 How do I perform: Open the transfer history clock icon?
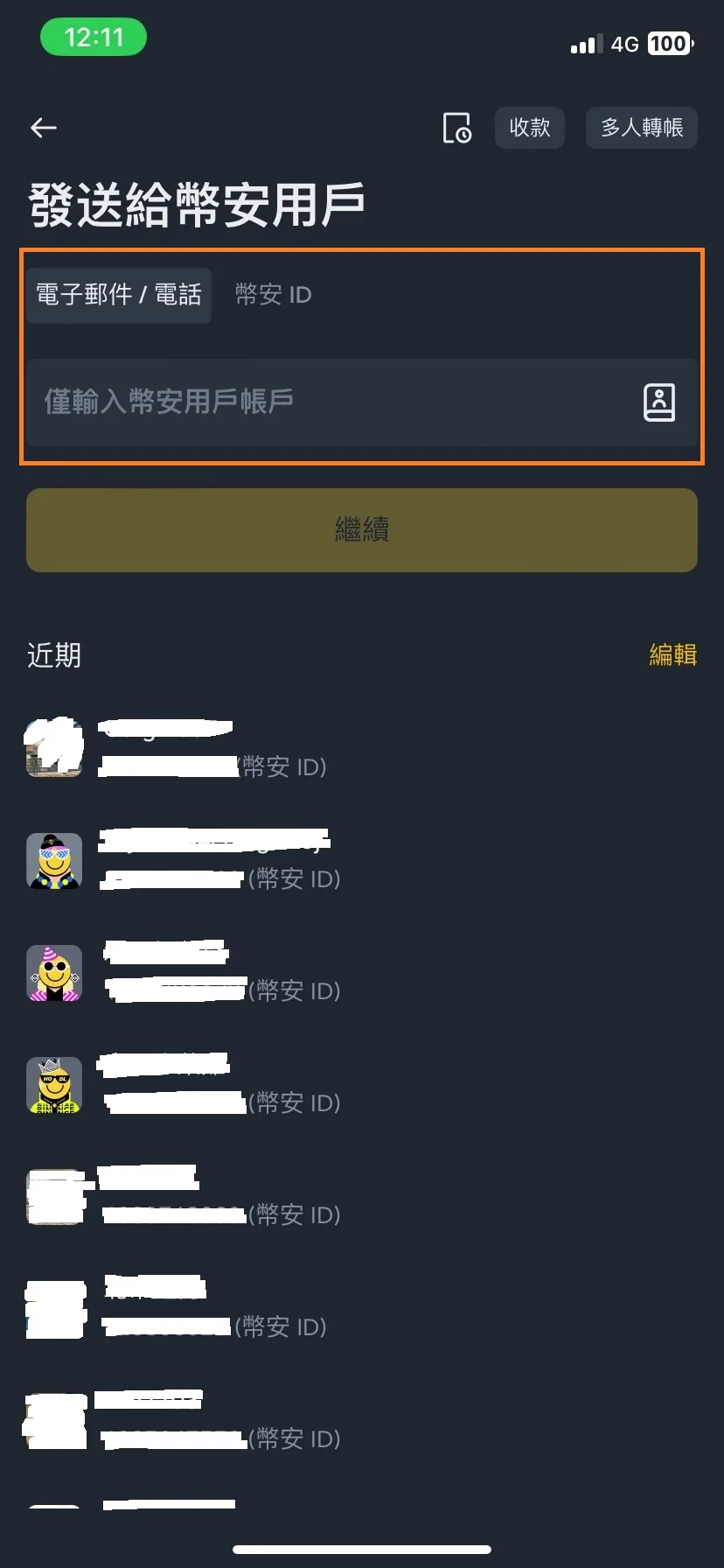click(457, 128)
